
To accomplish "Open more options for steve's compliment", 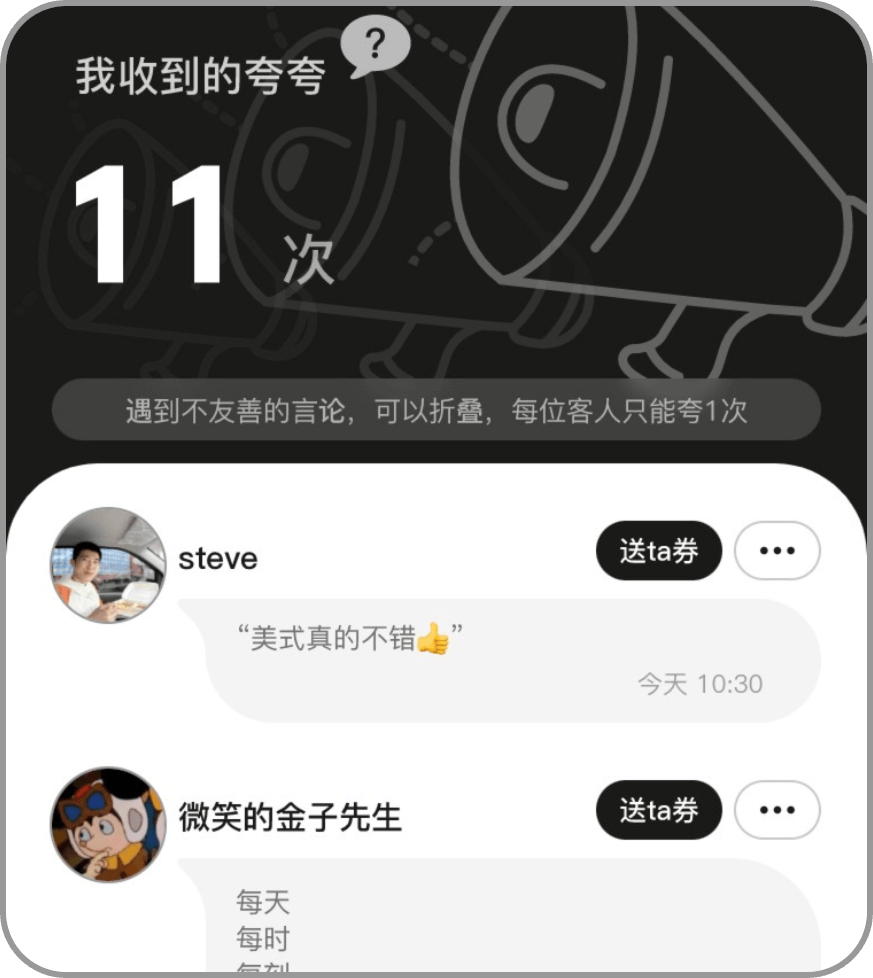I will [x=777, y=551].
